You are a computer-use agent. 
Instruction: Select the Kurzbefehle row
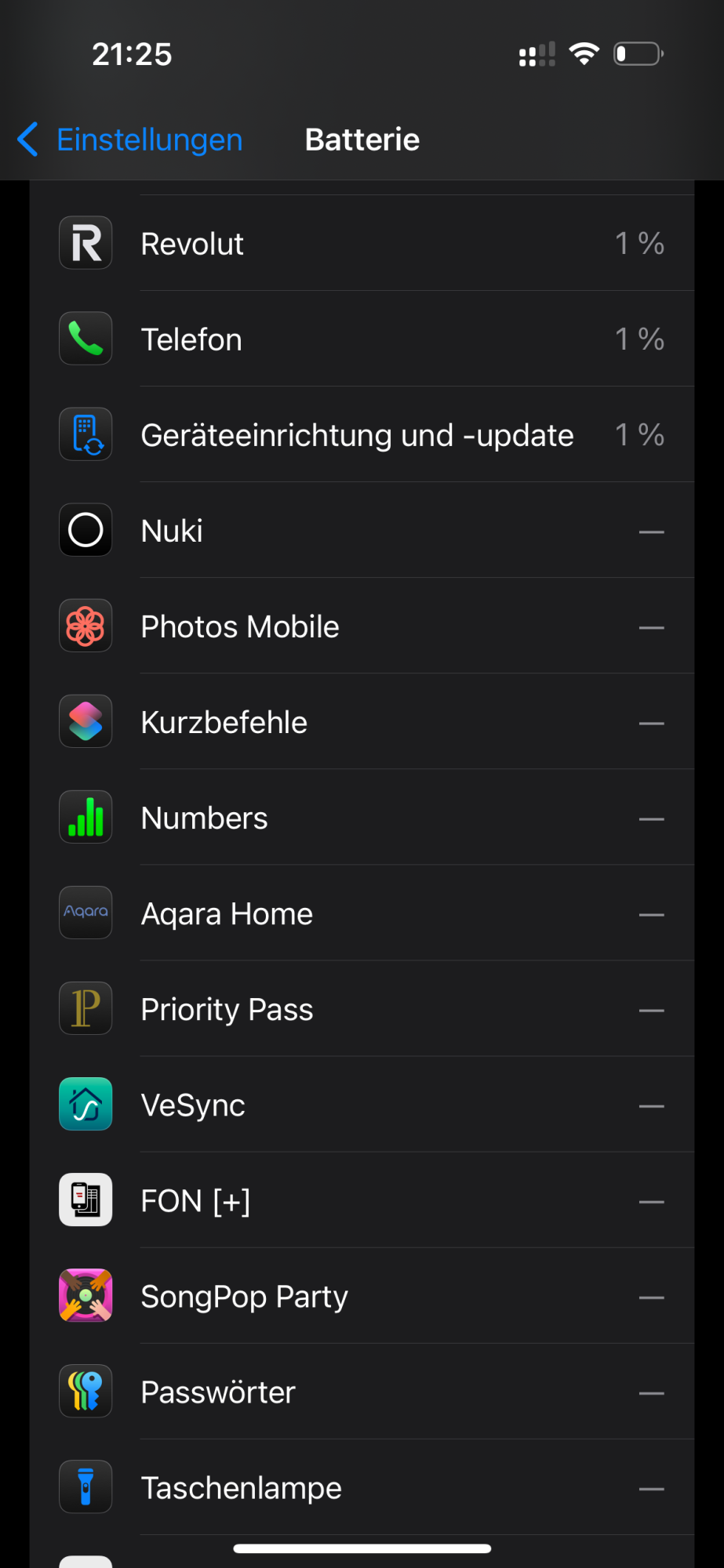click(x=362, y=722)
